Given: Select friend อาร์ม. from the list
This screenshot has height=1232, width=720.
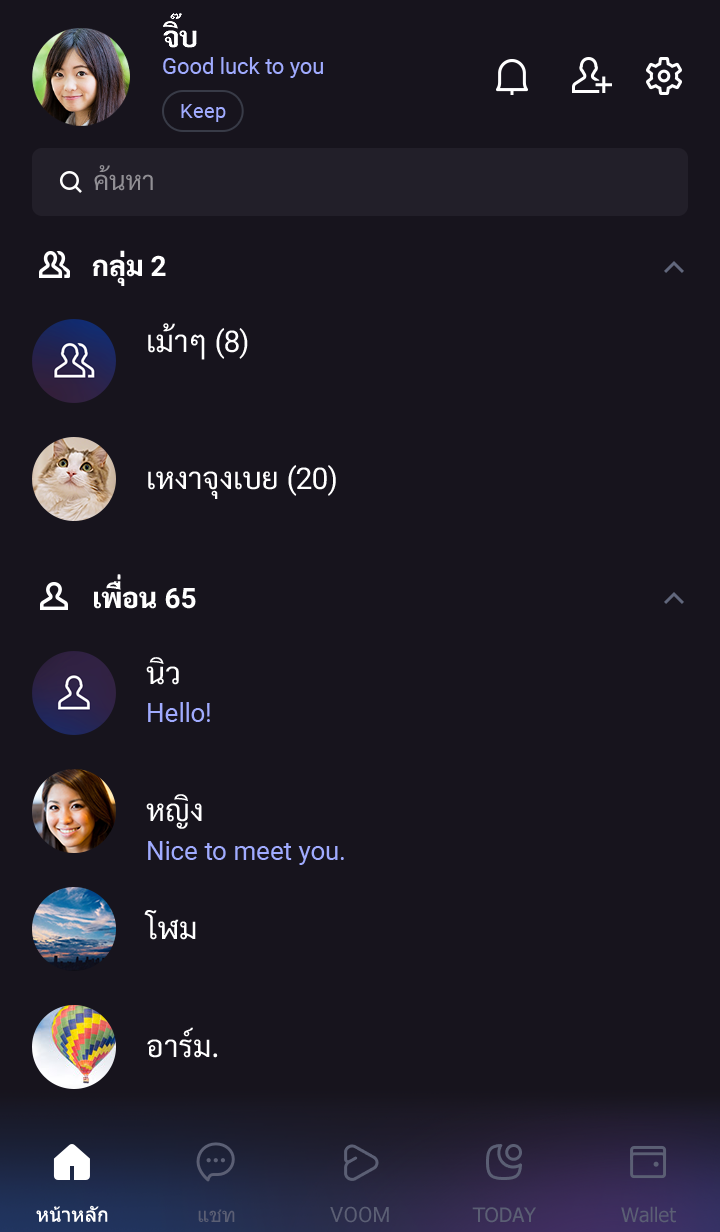Looking at the screenshot, I should click(x=182, y=1047).
